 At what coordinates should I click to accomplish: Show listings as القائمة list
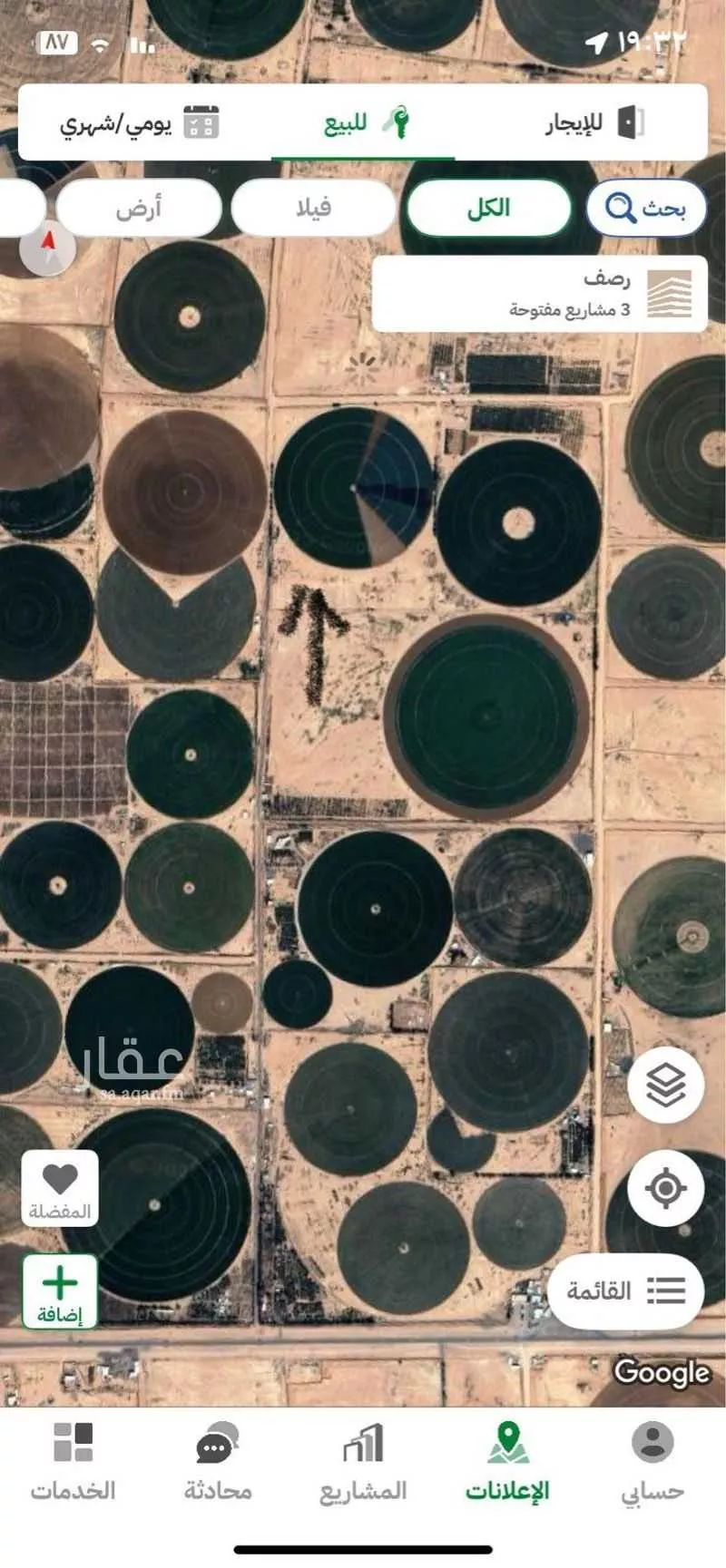[x=626, y=1290]
